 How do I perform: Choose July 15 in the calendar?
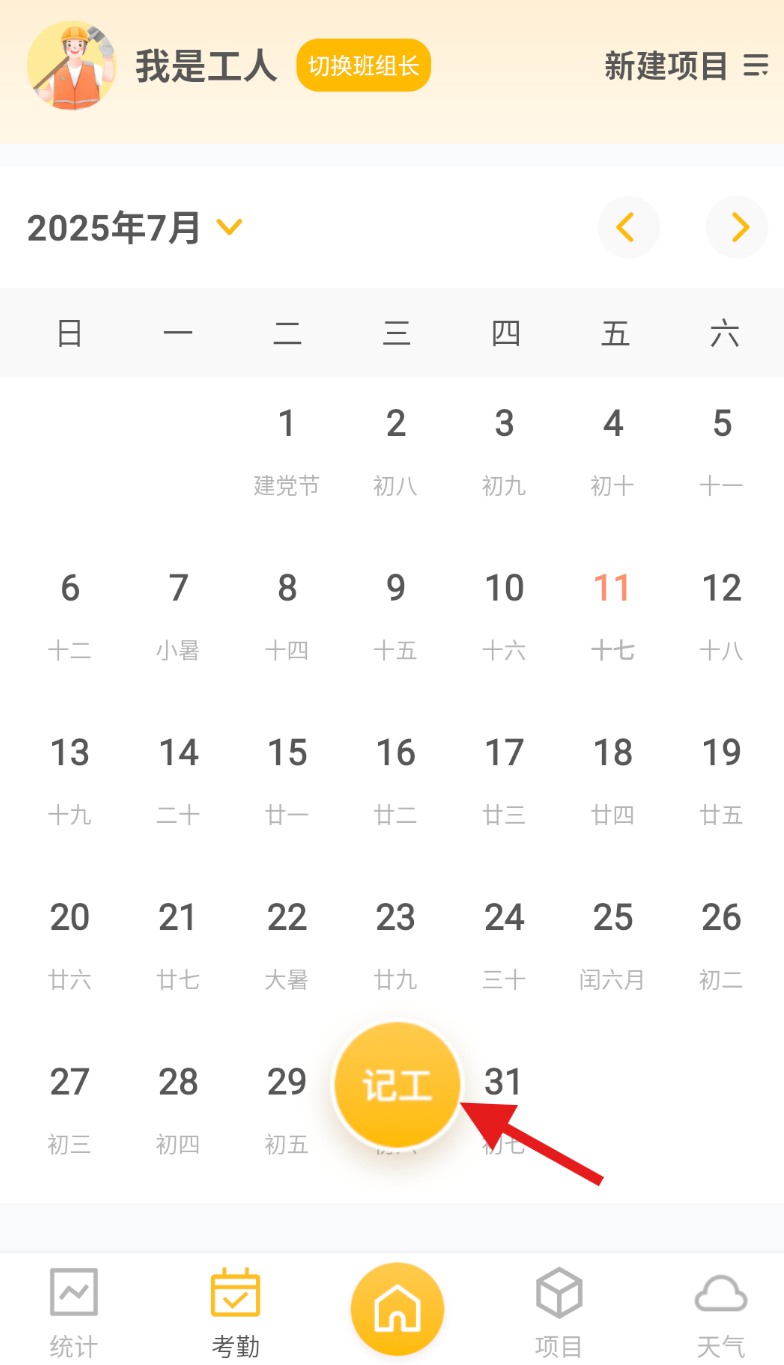point(287,777)
